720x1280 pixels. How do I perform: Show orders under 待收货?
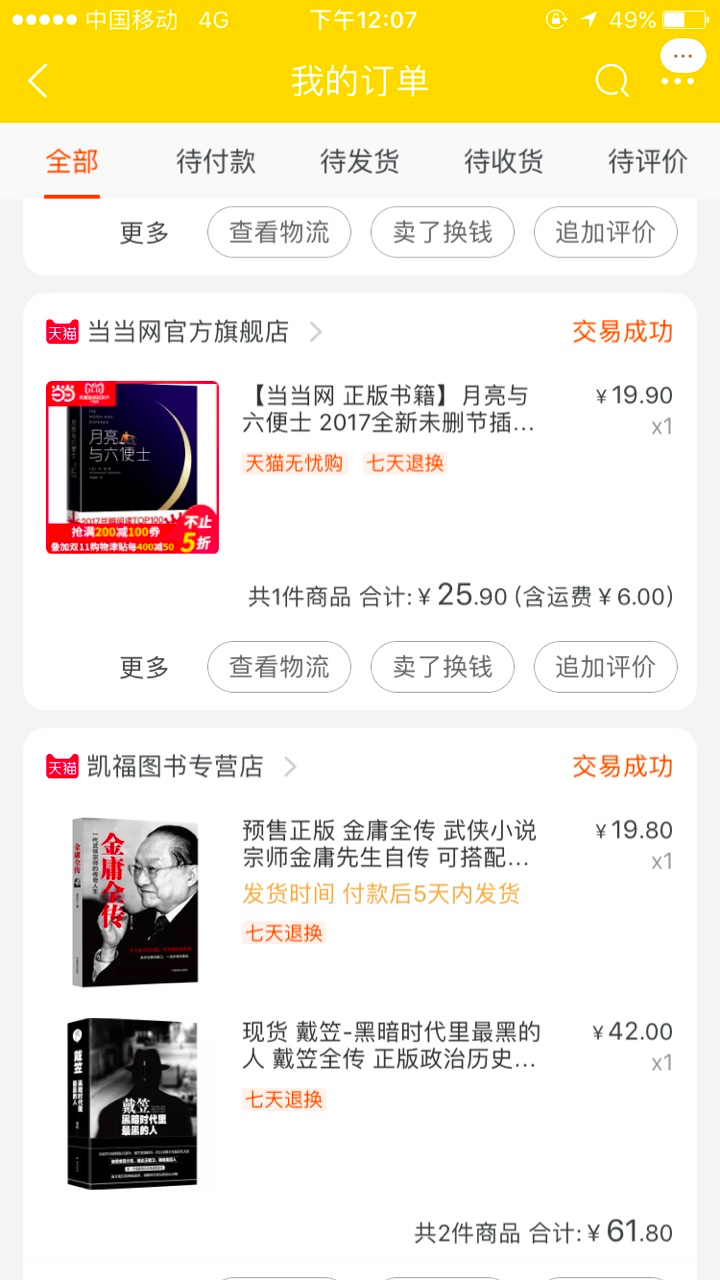coord(504,161)
